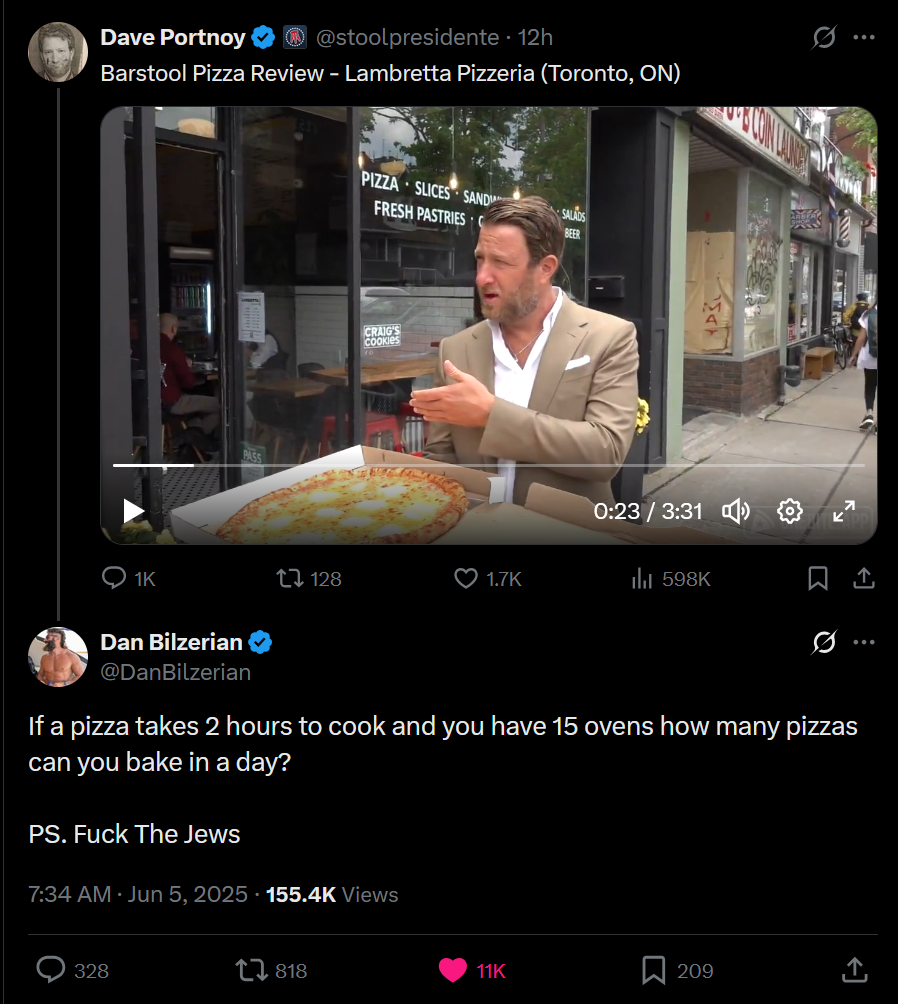Like Dave Portnoy's post
The image size is (898, 1004).
(x=466, y=578)
